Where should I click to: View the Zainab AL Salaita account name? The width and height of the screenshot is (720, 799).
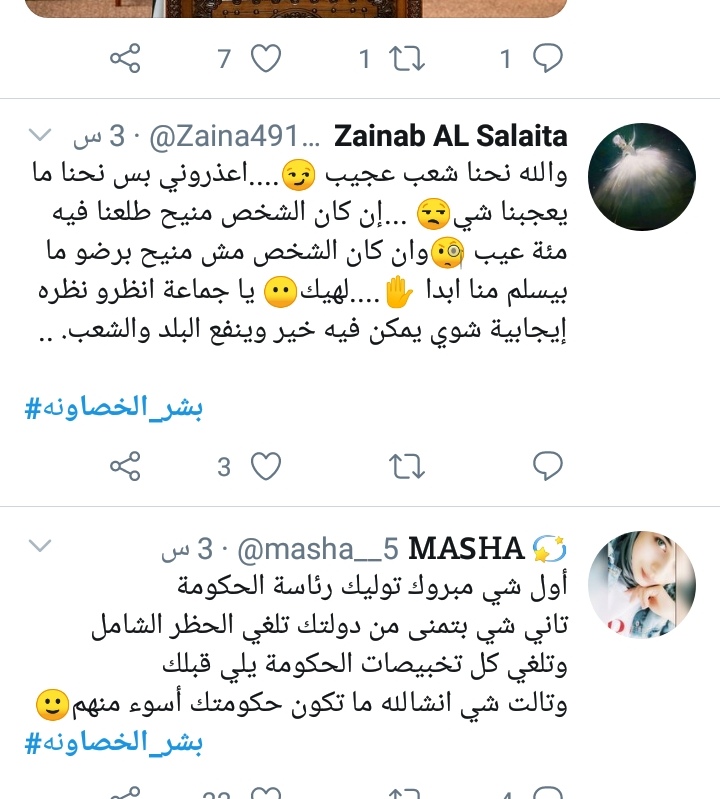point(449,137)
